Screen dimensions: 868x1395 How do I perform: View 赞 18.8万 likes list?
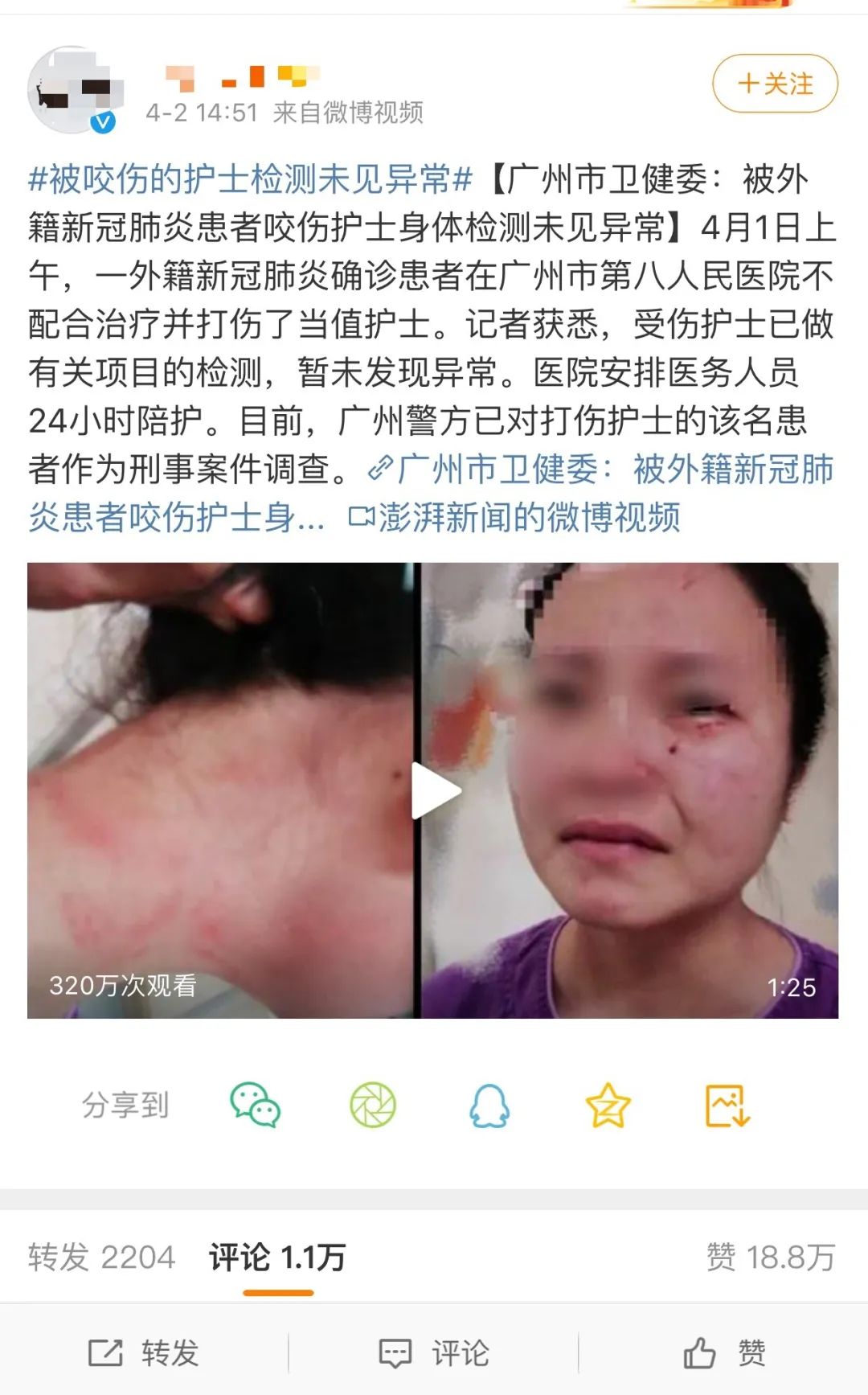coord(770,1257)
